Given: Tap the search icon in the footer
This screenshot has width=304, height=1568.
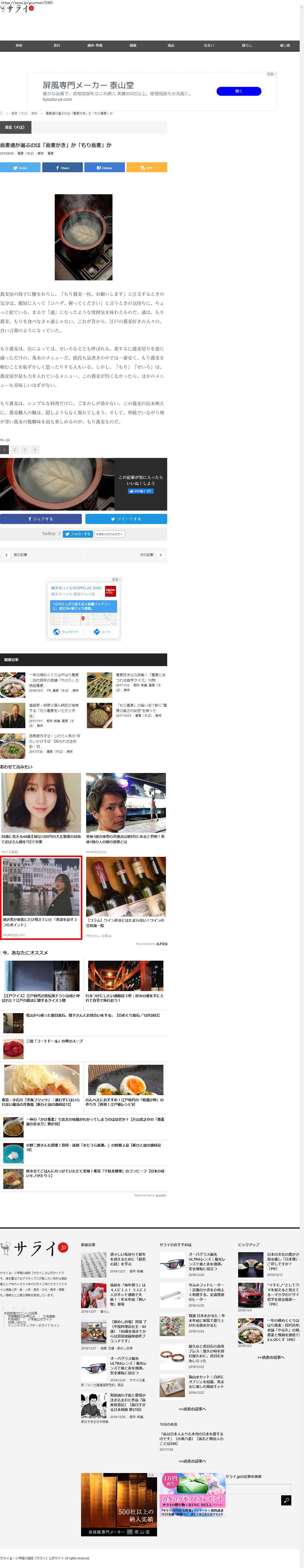Looking at the screenshot, I should [286, 1500].
